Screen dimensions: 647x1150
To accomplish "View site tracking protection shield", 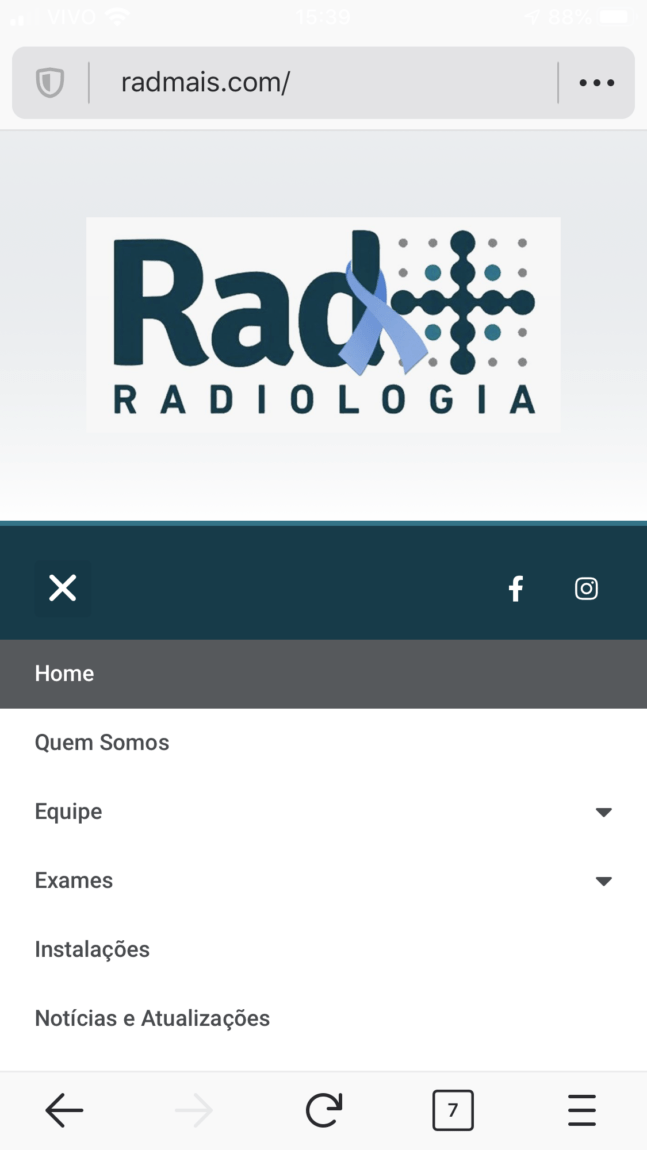I will click(50, 83).
